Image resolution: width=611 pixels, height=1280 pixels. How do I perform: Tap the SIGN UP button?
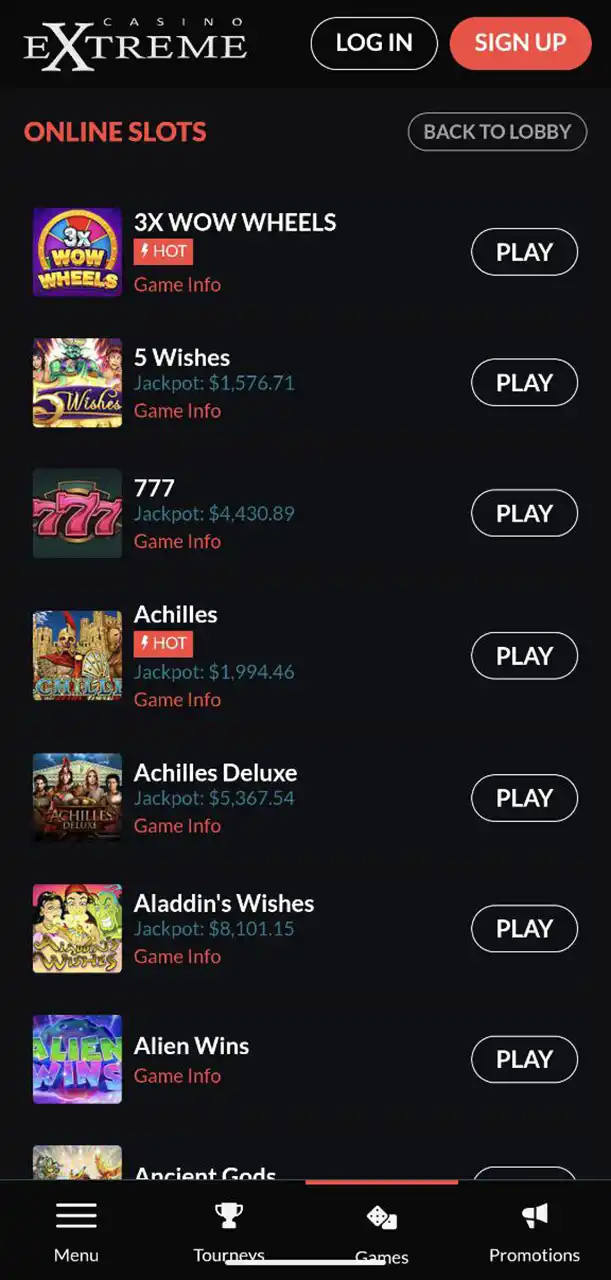[x=520, y=43]
